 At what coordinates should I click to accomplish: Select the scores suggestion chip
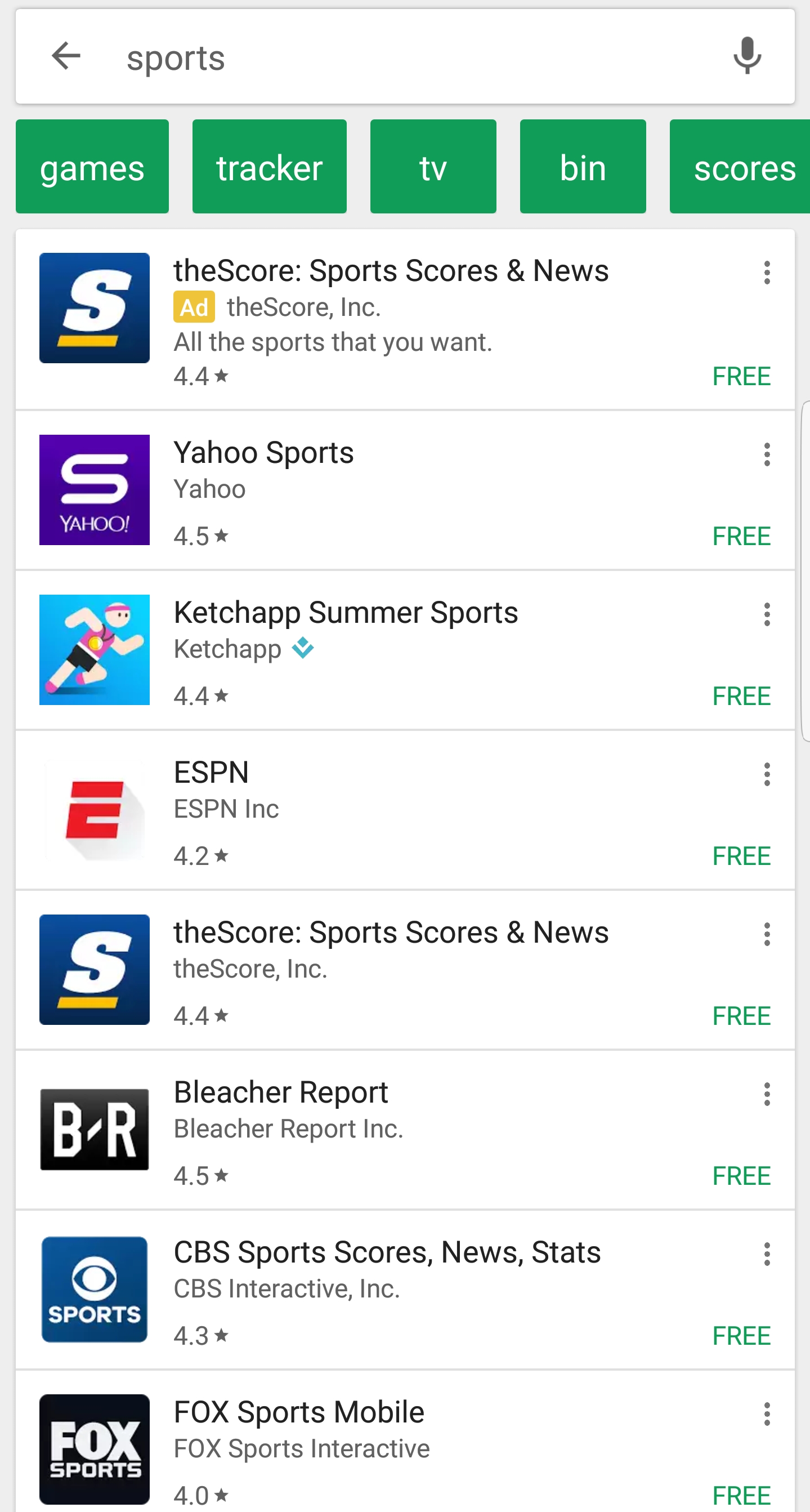pyautogui.click(x=745, y=166)
